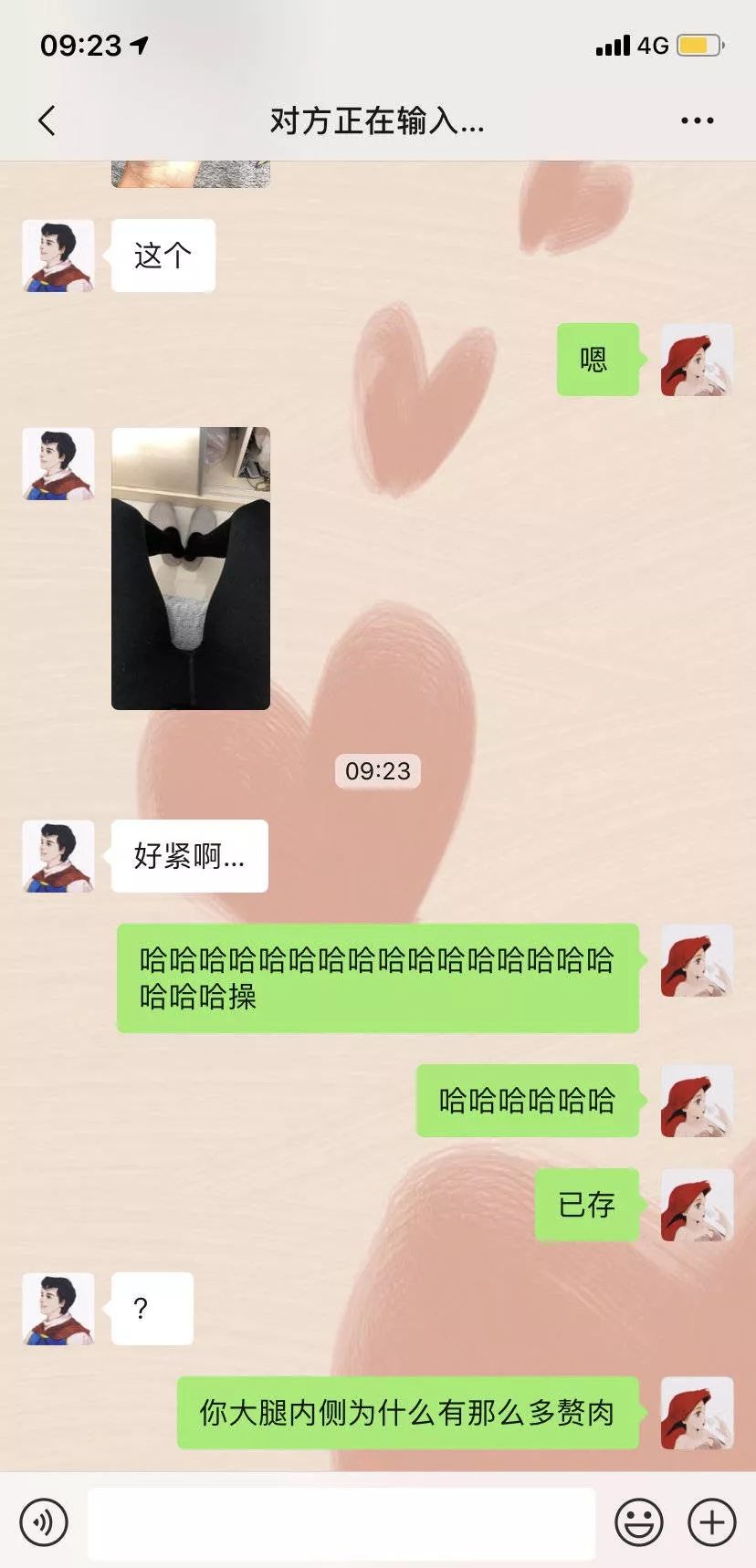
Task: View the received photo below 嗯
Action: 190,568
